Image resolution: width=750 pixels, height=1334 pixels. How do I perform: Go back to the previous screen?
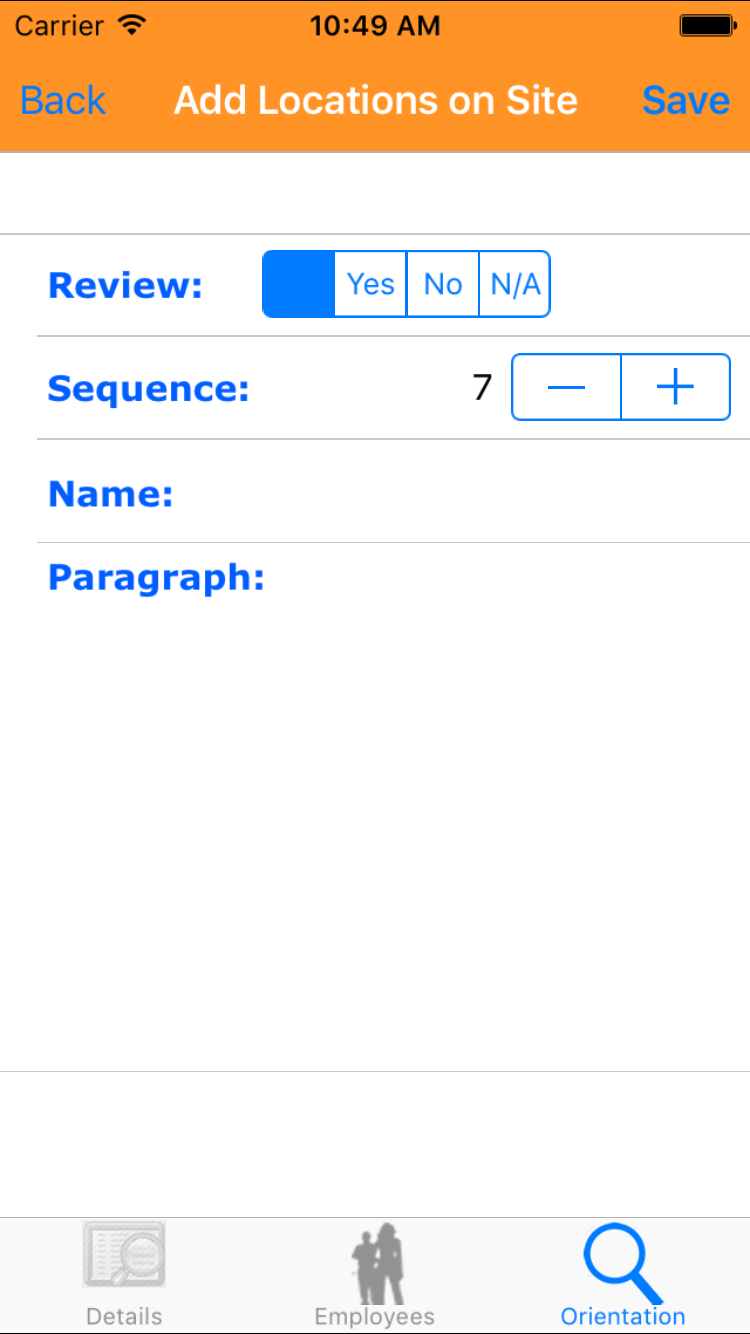point(63,100)
